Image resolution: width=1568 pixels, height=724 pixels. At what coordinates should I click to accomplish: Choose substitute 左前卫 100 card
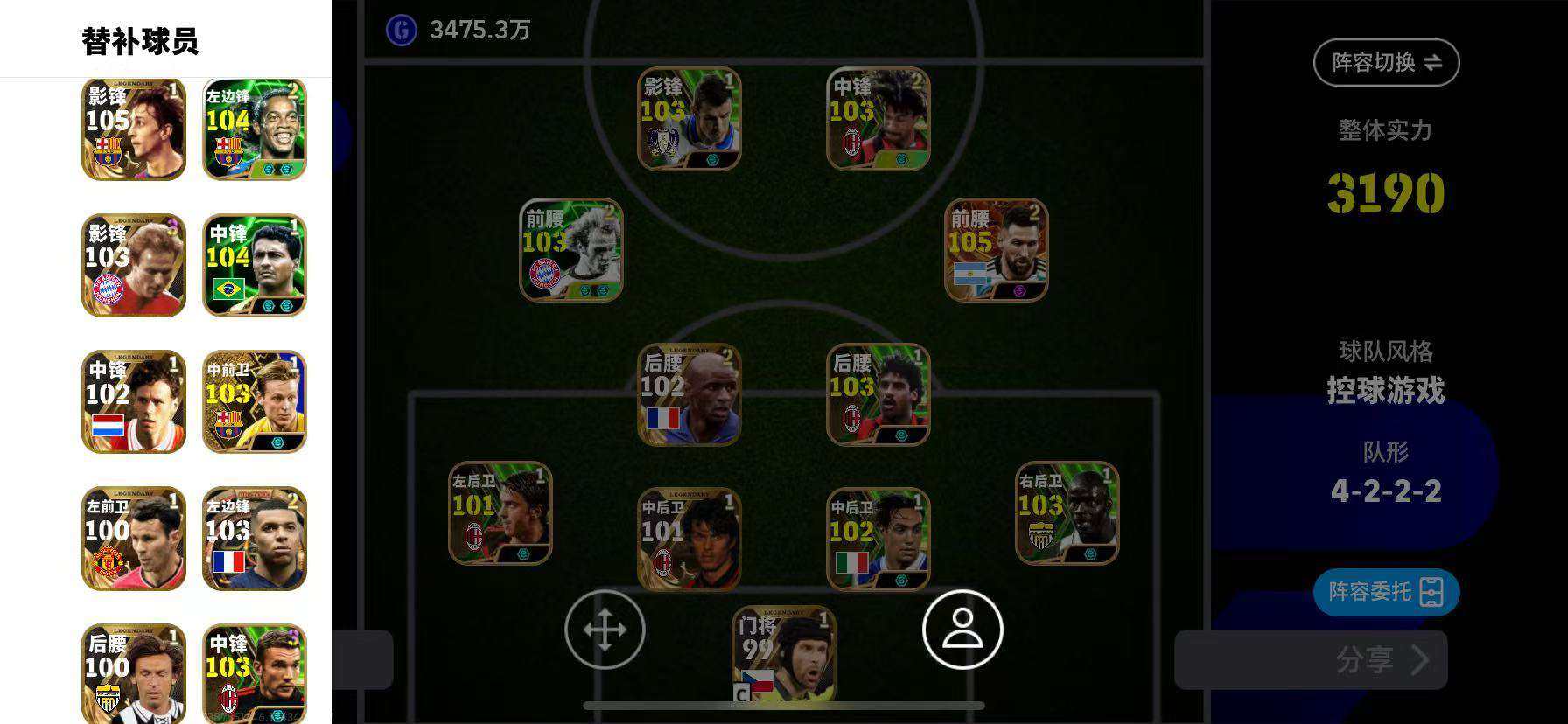134,539
